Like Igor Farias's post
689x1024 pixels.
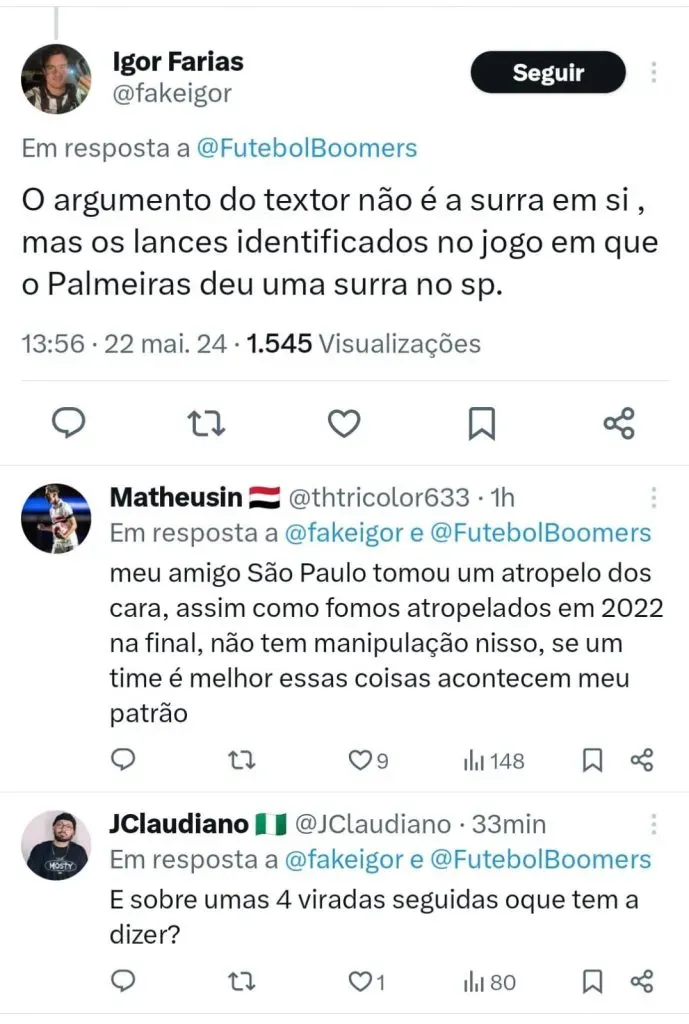tap(344, 425)
